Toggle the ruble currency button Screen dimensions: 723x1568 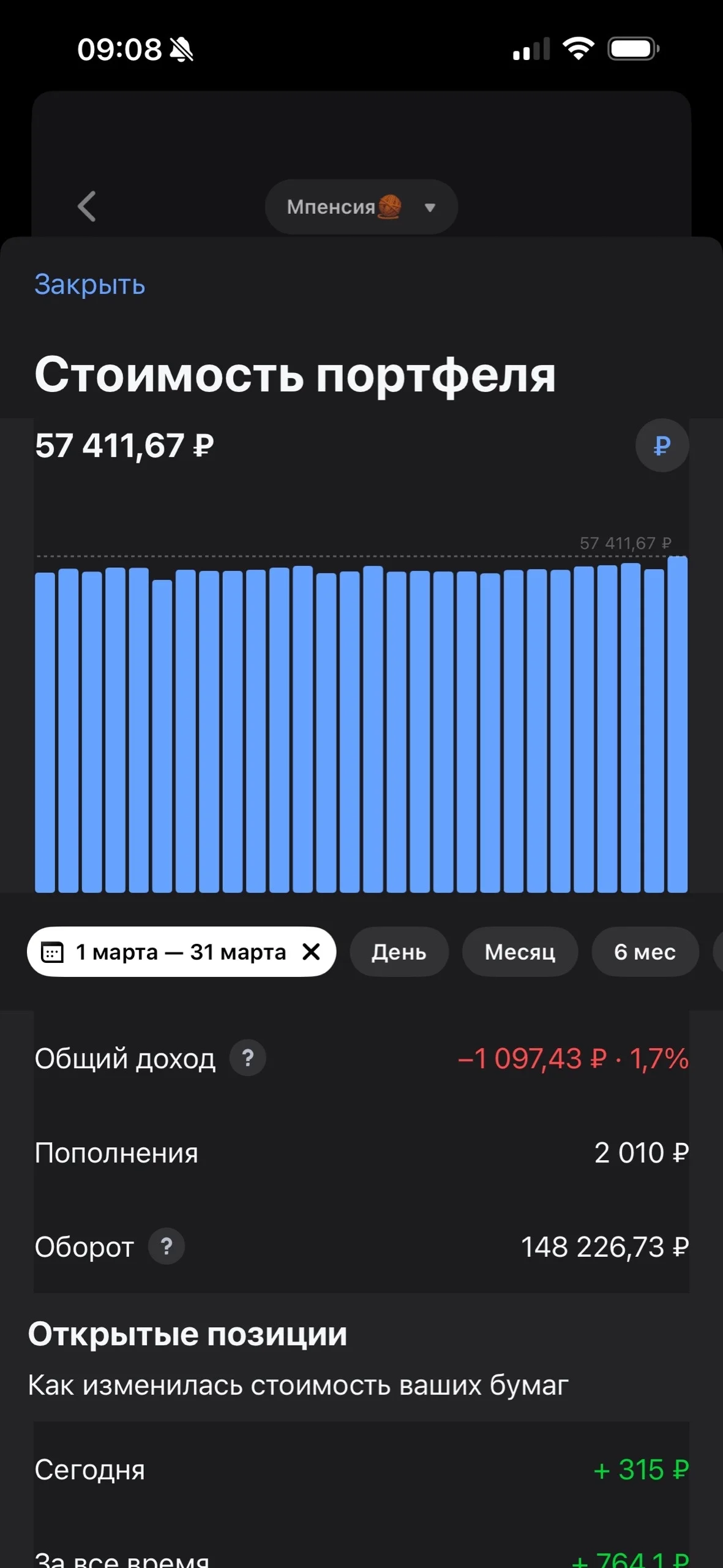click(x=662, y=445)
